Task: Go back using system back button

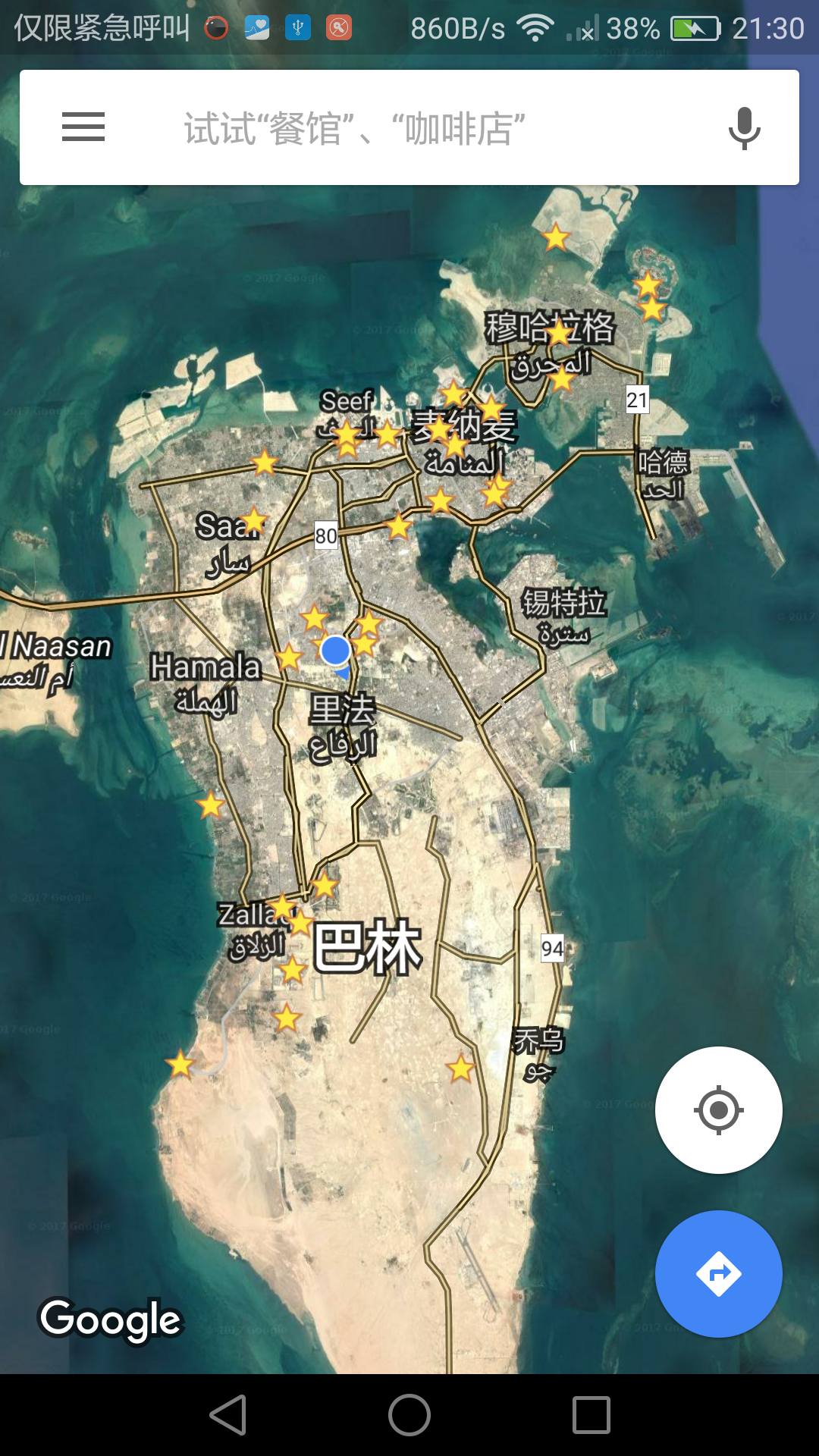Action: click(x=228, y=1415)
